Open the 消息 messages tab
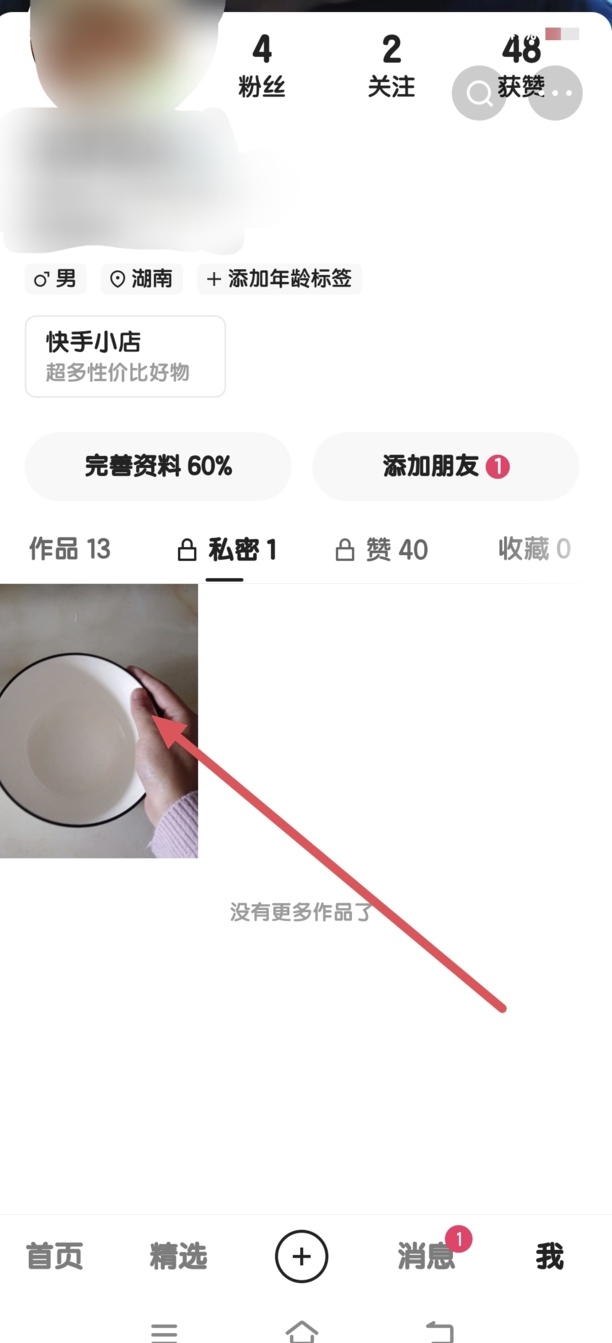The height and width of the screenshot is (1343, 612). (x=427, y=1256)
